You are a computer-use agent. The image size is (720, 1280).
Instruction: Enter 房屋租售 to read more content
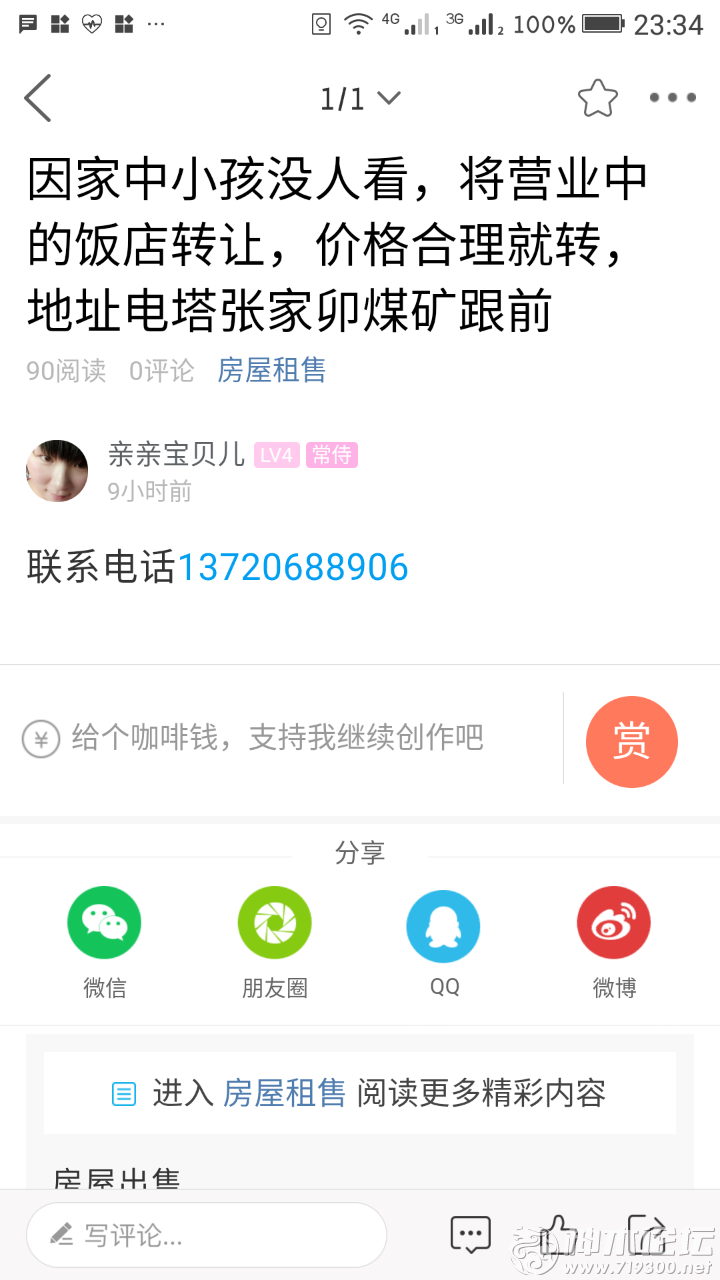[359, 1093]
